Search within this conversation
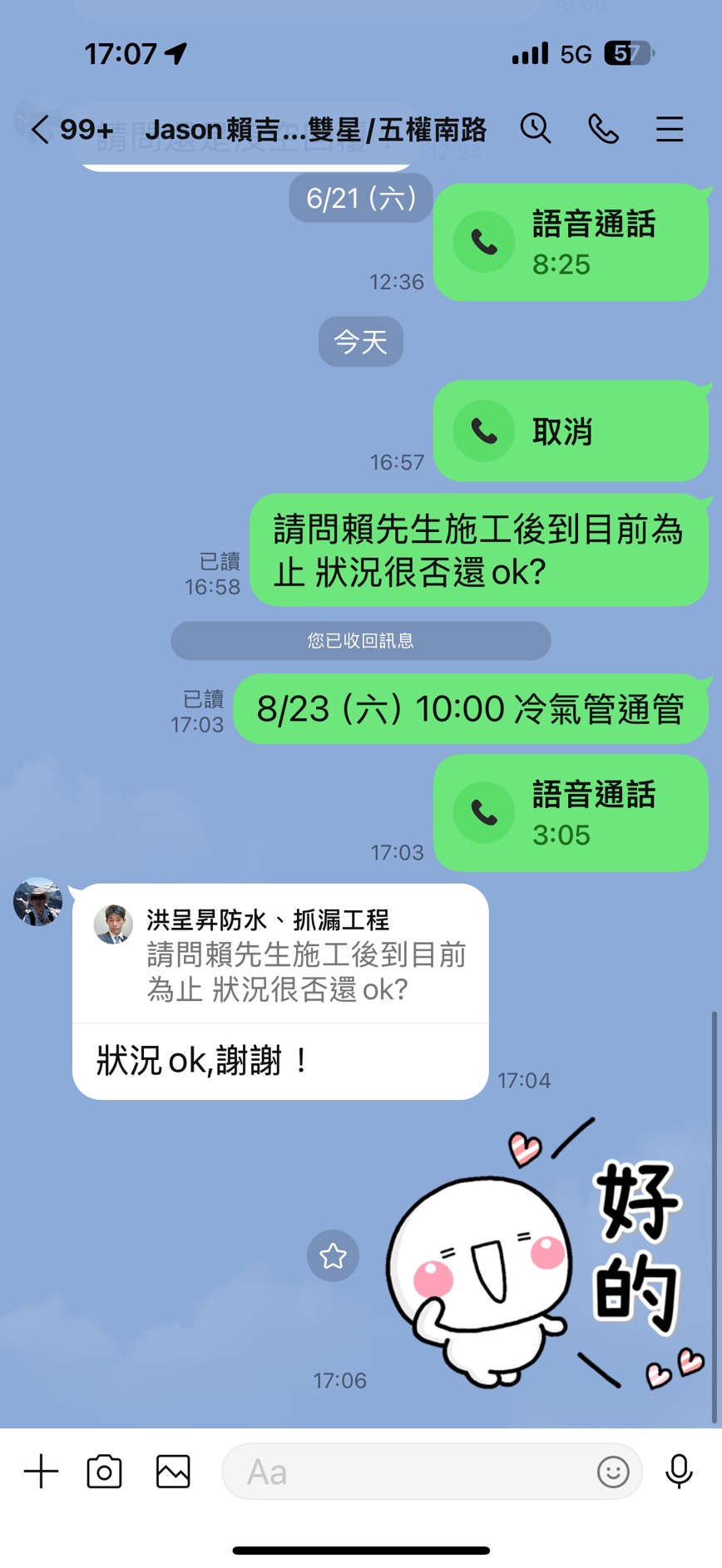 click(x=536, y=129)
